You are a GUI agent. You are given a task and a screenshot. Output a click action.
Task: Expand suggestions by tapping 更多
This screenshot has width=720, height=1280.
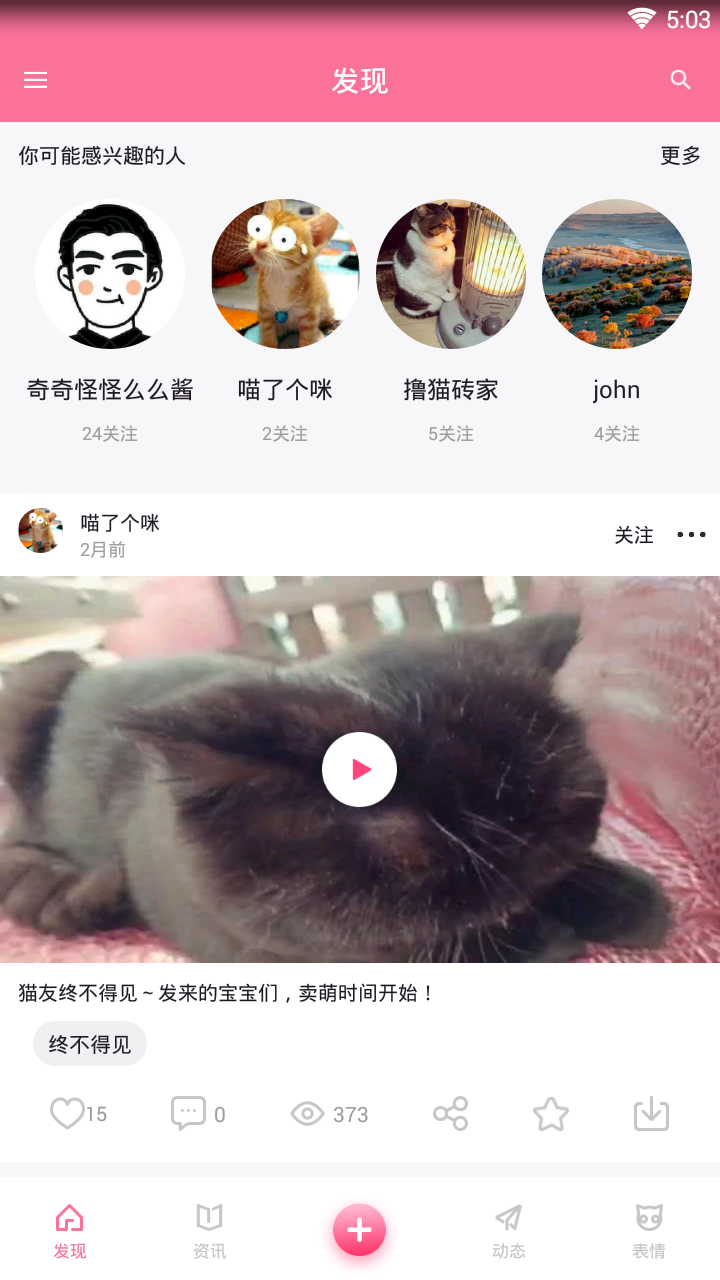click(x=681, y=156)
